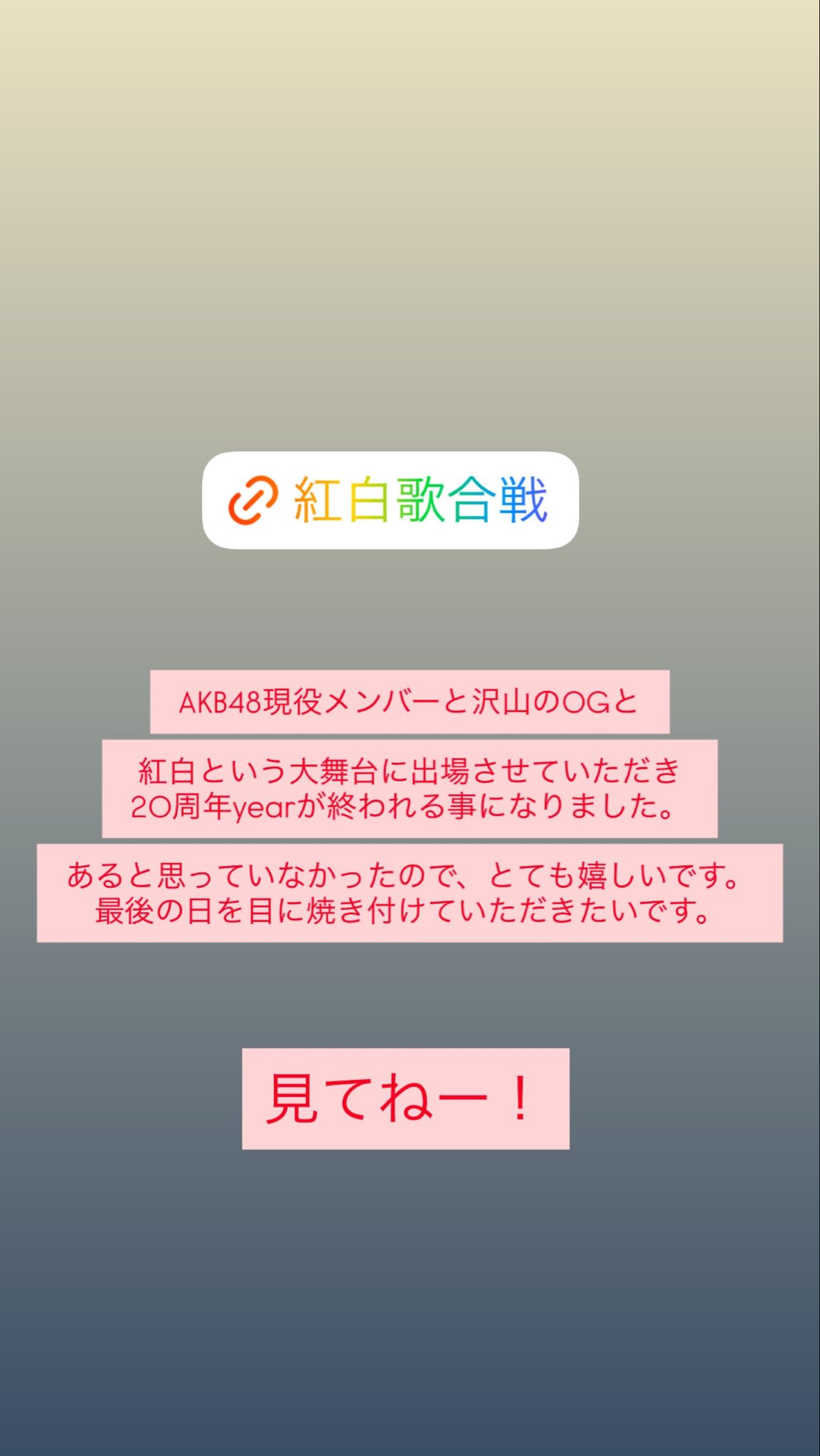Click the gradient background above the sticker
Image resolution: width=820 pixels, height=1456 pixels.
coord(410,284)
